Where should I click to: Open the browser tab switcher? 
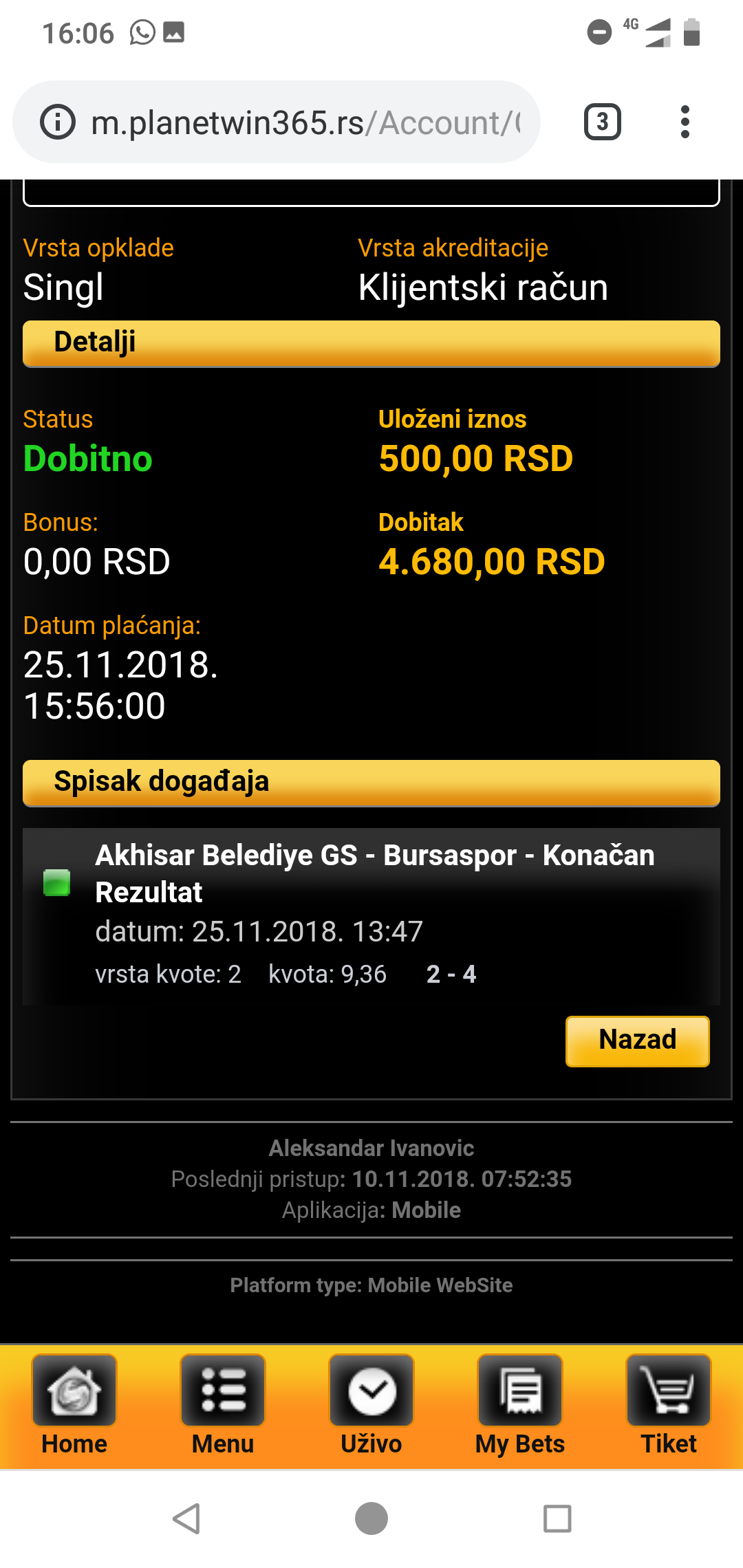click(x=603, y=122)
